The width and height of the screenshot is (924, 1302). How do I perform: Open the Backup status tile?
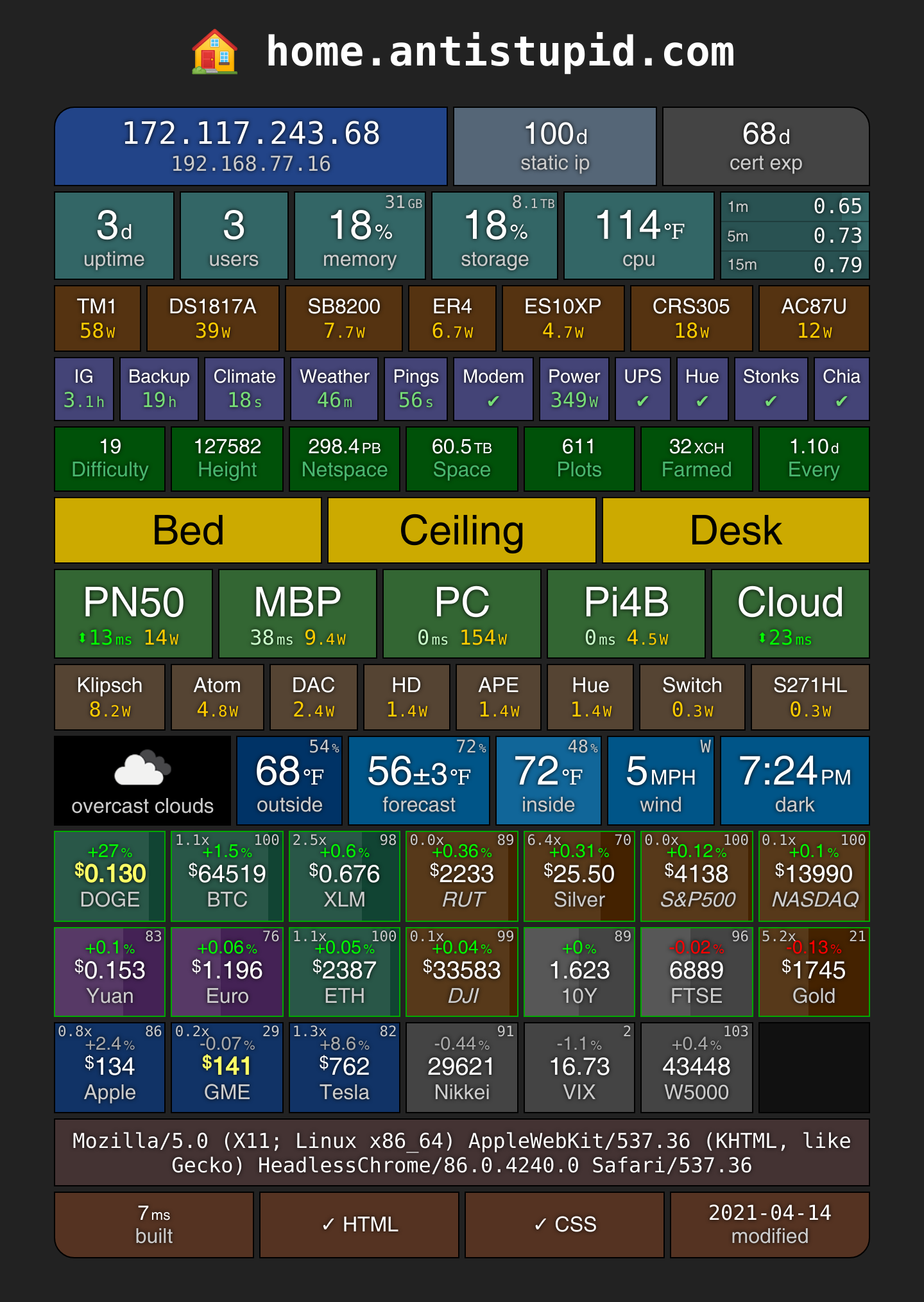[x=159, y=389]
